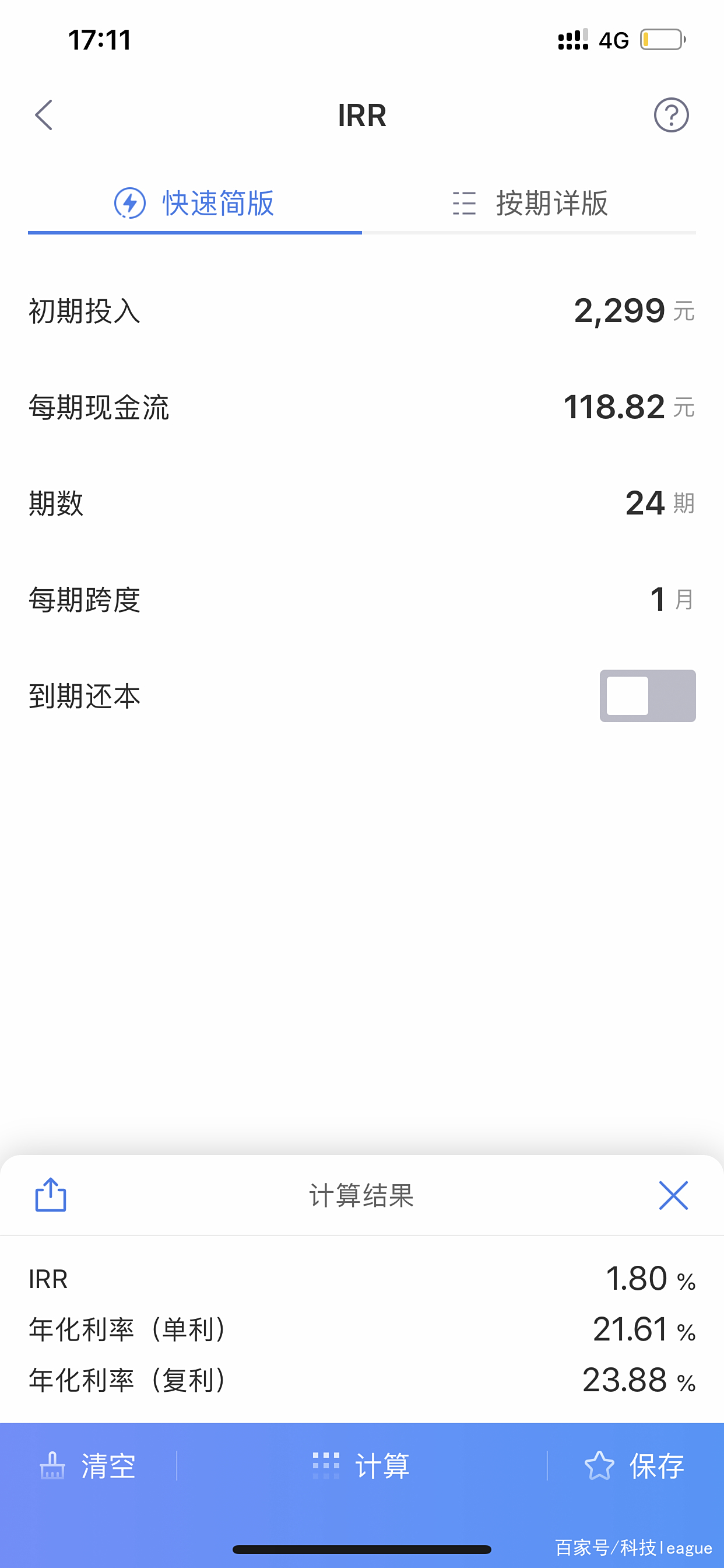Tap the 计算 button
Screen dimensions: 724x1568
(x=361, y=1466)
